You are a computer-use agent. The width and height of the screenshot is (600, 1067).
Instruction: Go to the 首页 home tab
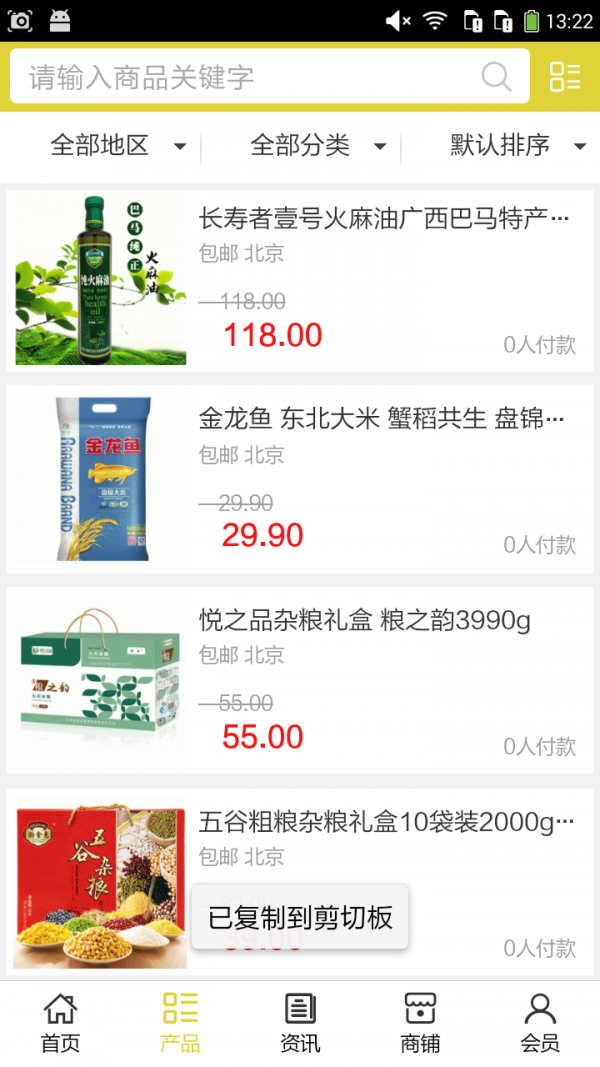point(60,1023)
